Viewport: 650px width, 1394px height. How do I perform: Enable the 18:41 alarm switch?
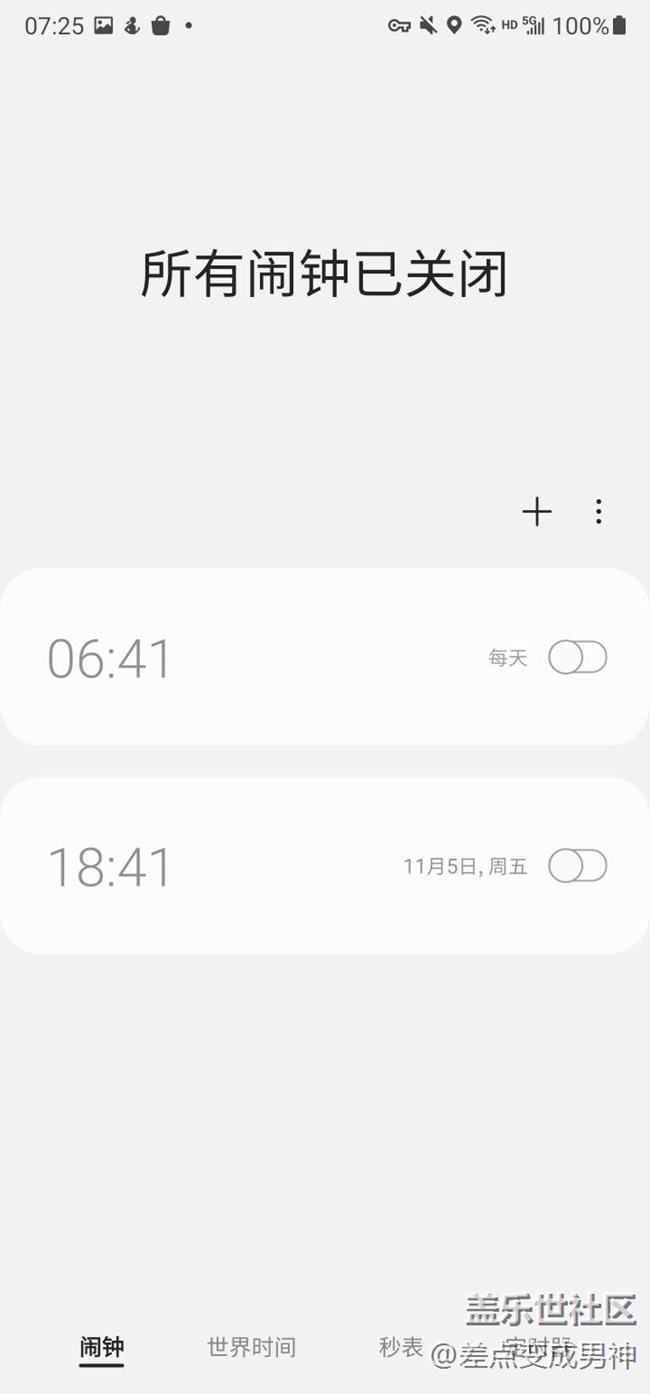(x=577, y=866)
